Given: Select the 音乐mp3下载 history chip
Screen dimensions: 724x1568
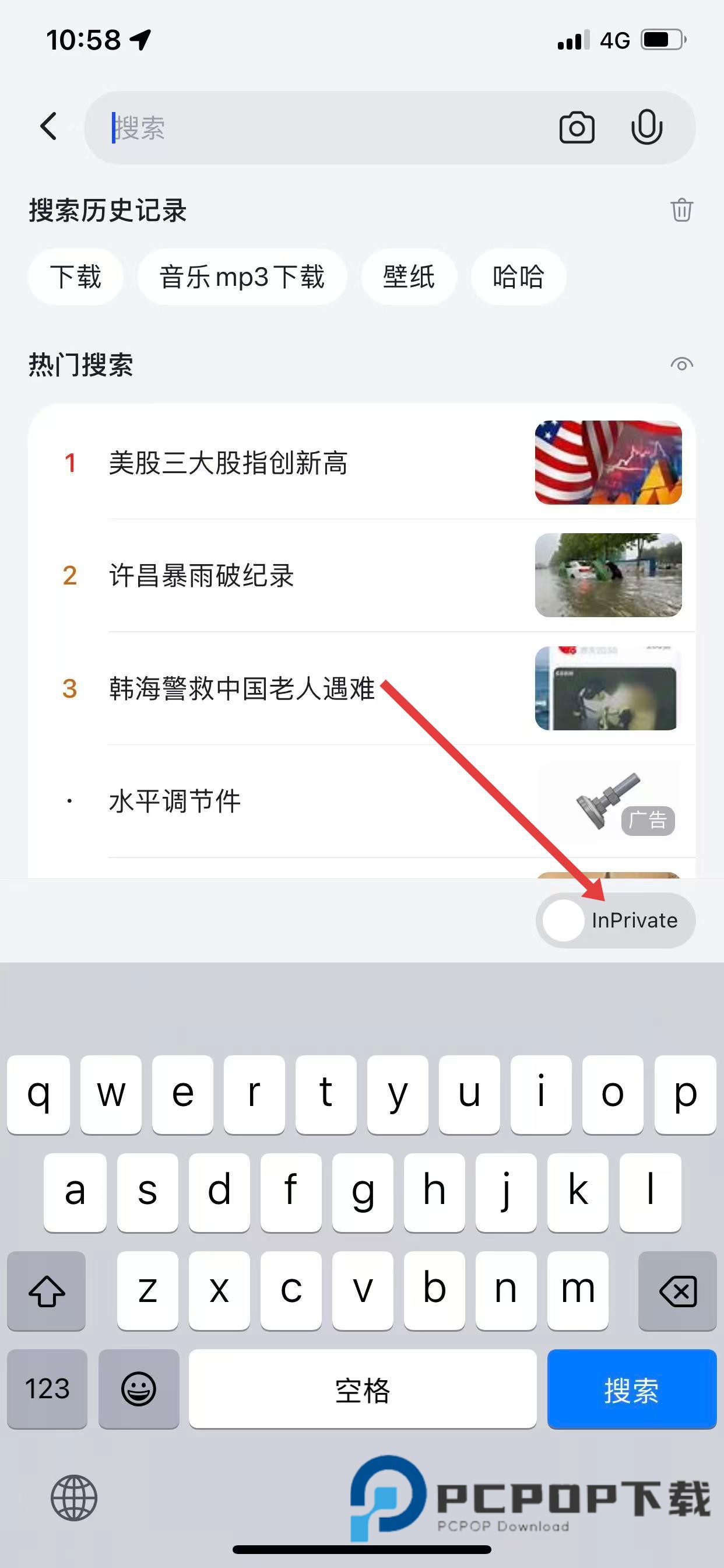Looking at the screenshot, I should [242, 277].
